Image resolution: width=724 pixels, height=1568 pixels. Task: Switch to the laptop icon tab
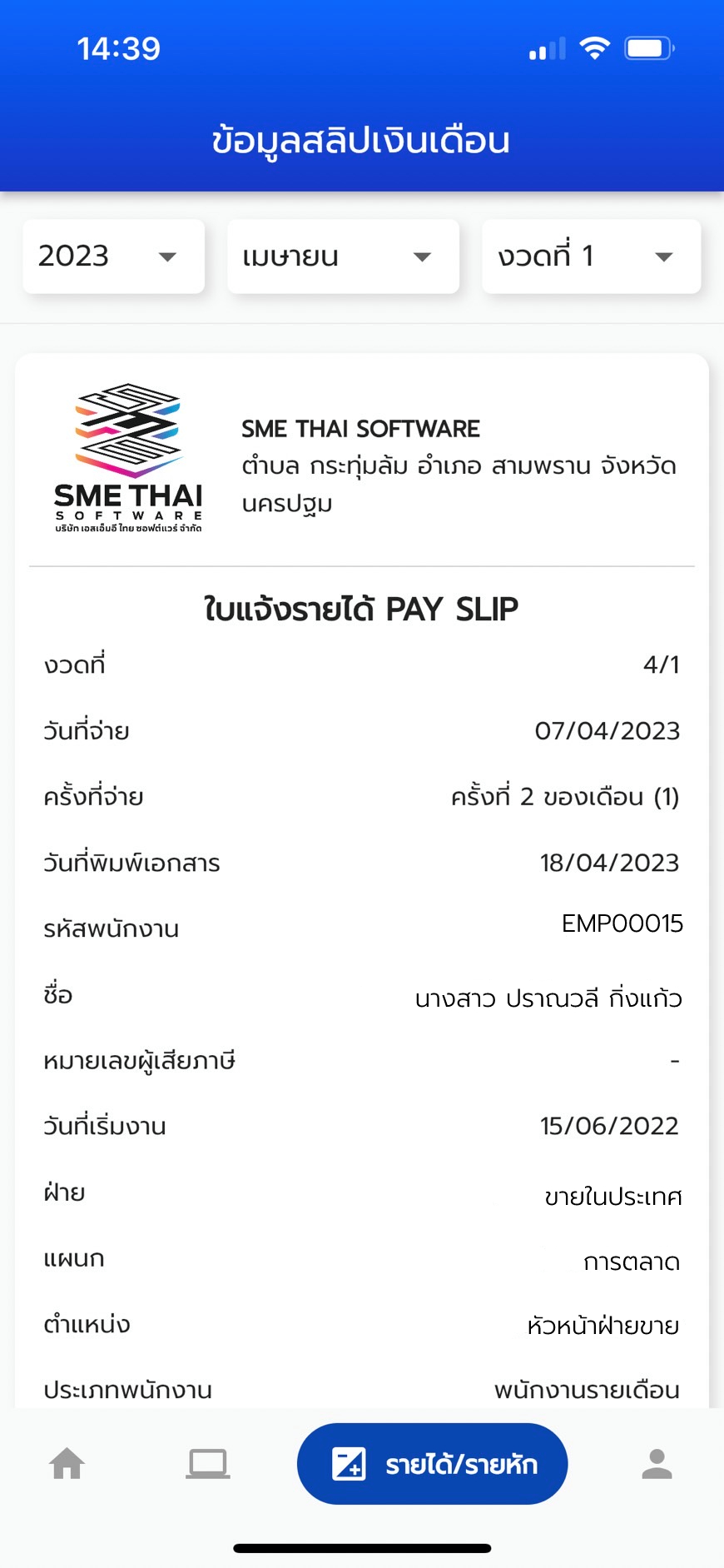coord(207,1463)
